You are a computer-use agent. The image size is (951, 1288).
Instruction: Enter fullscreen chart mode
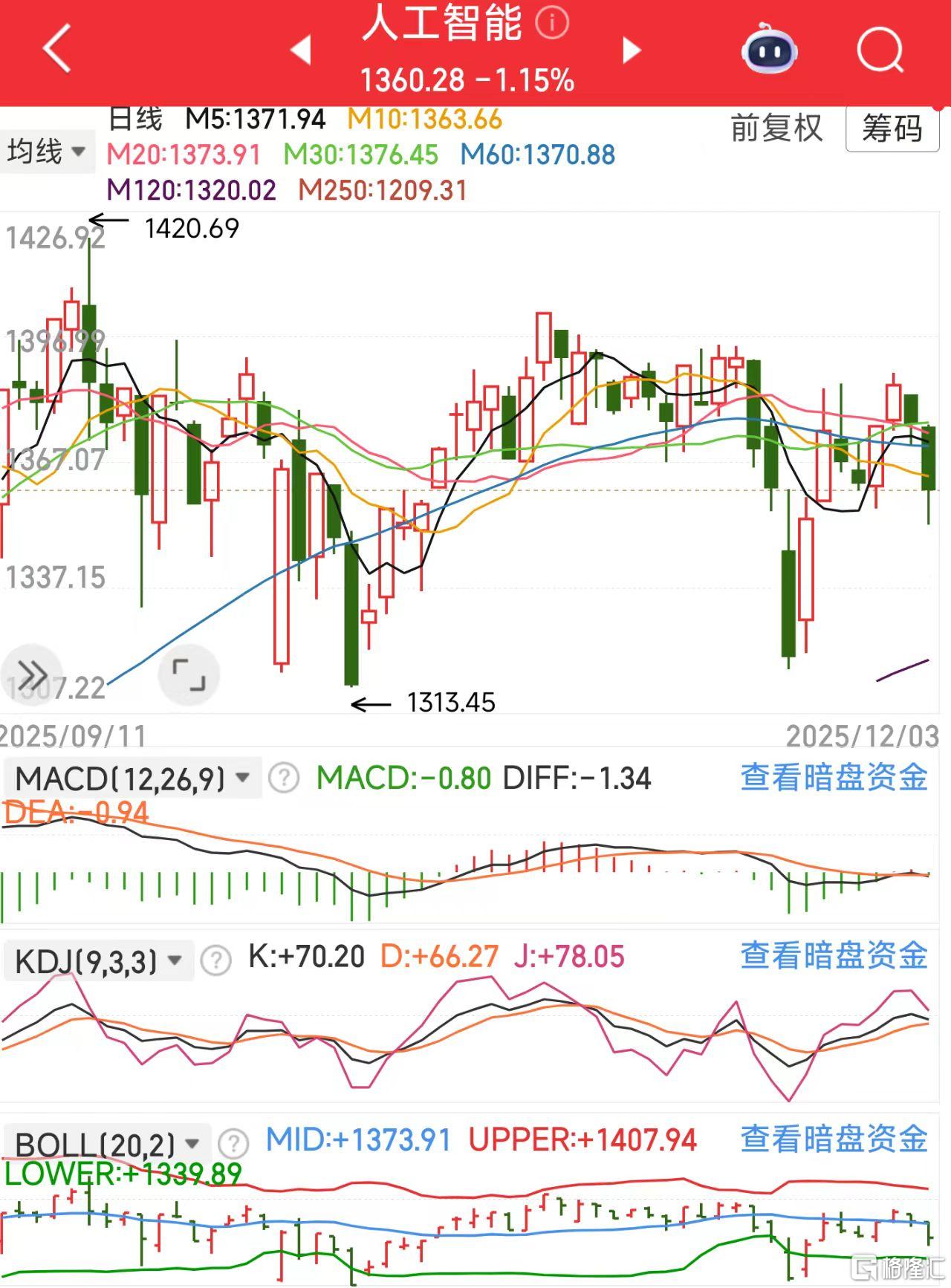pyautogui.click(x=189, y=674)
